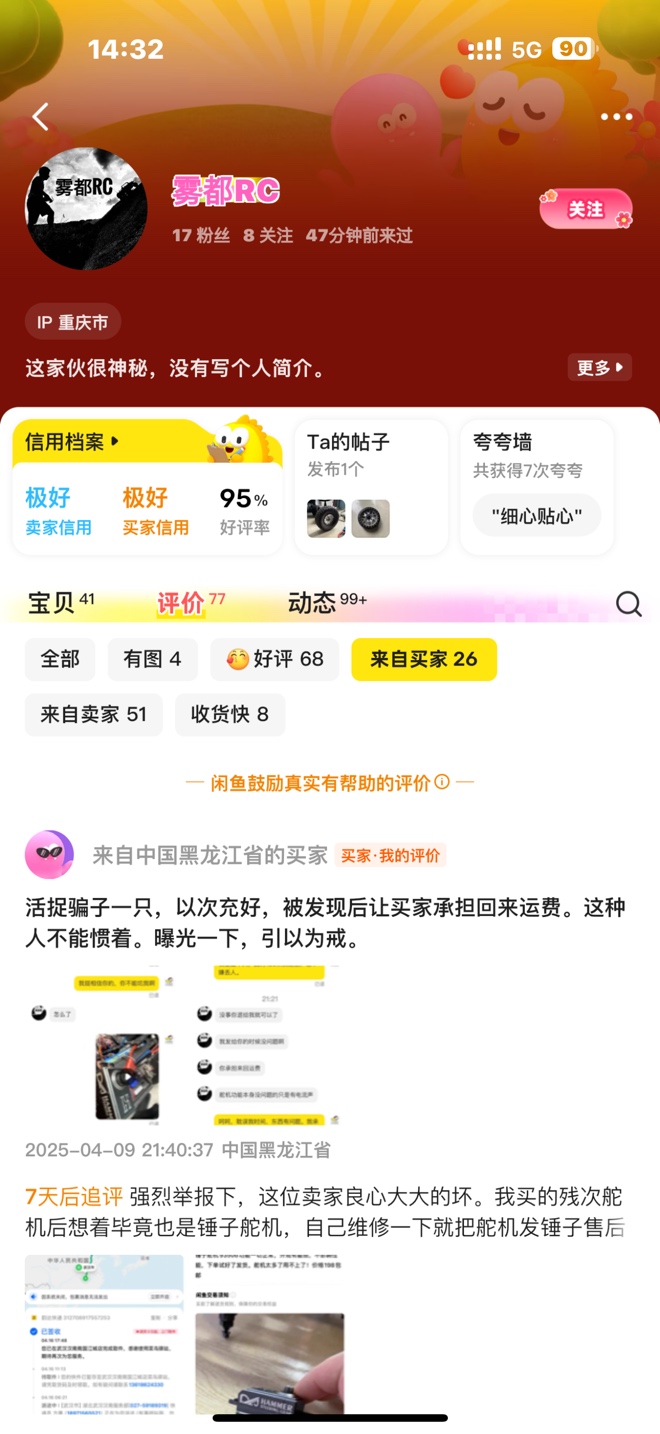Filter reviews by 有图 4
Image resolution: width=660 pixels, height=1434 pixels.
pos(152,659)
